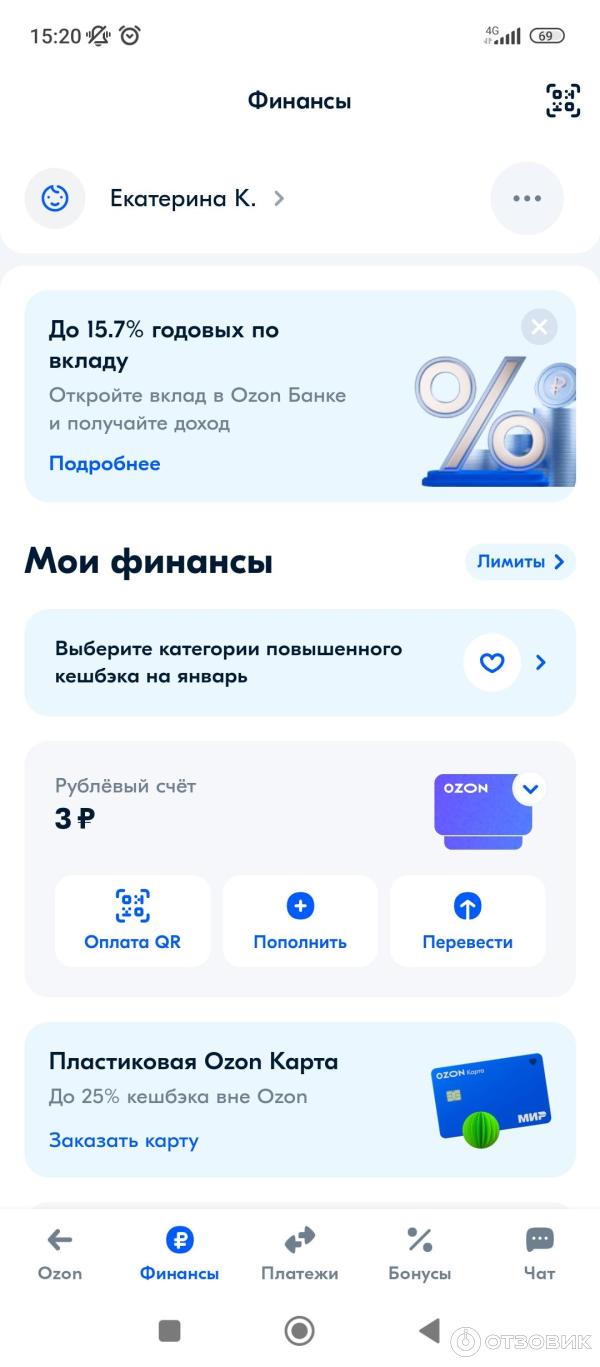600x1367 pixels.
Task: Tap the system back button
Action: pos(429,1331)
